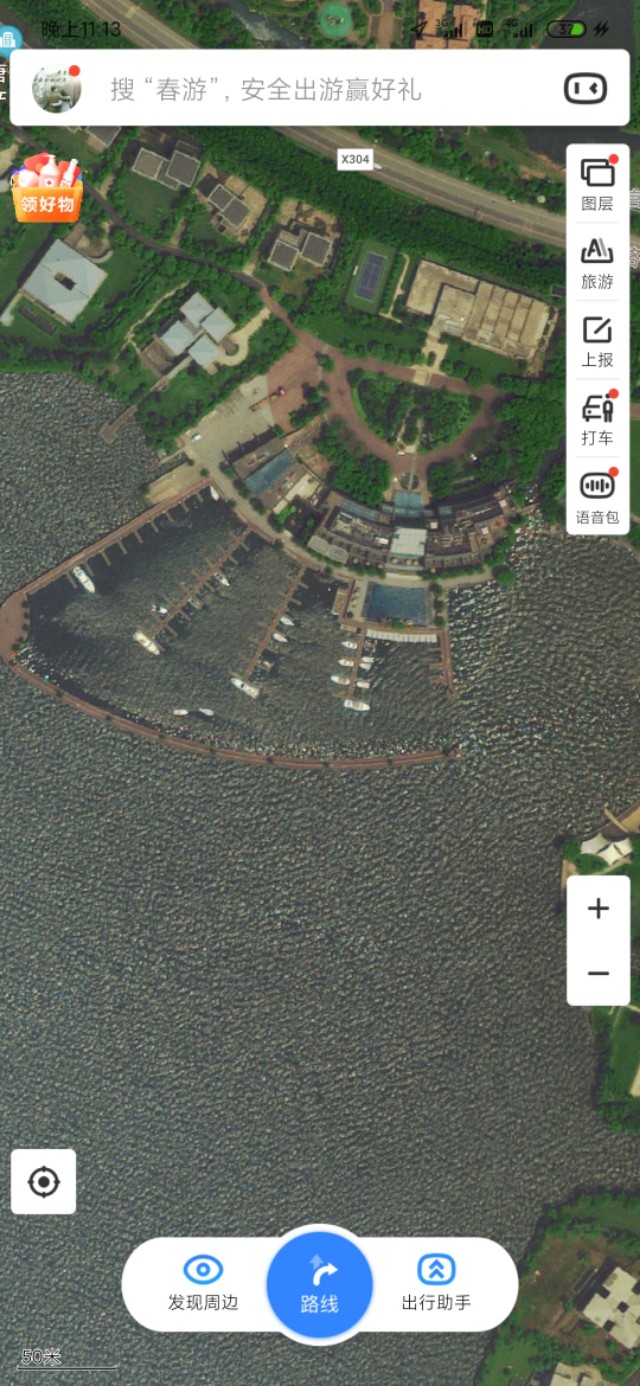Zoom out on the map with minus

(598, 973)
